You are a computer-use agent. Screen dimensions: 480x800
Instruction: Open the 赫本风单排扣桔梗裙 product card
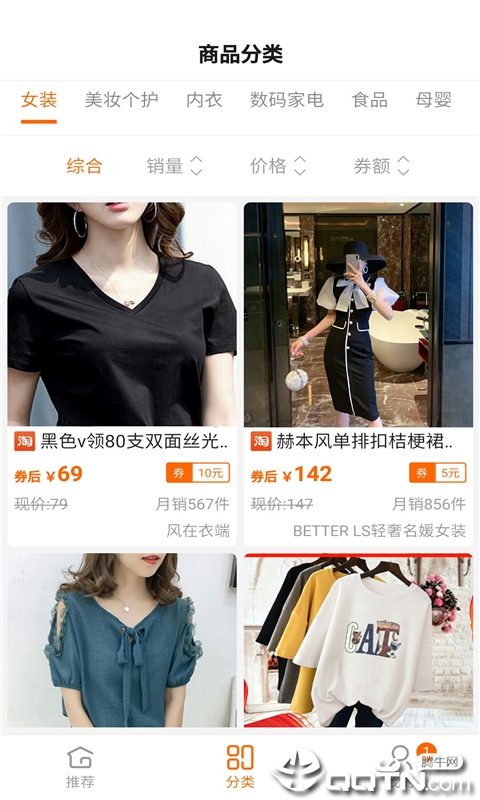[x=358, y=374]
